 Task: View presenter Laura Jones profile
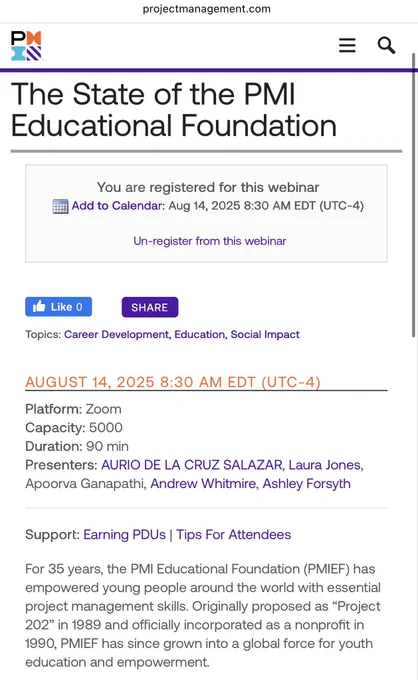click(x=325, y=465)
